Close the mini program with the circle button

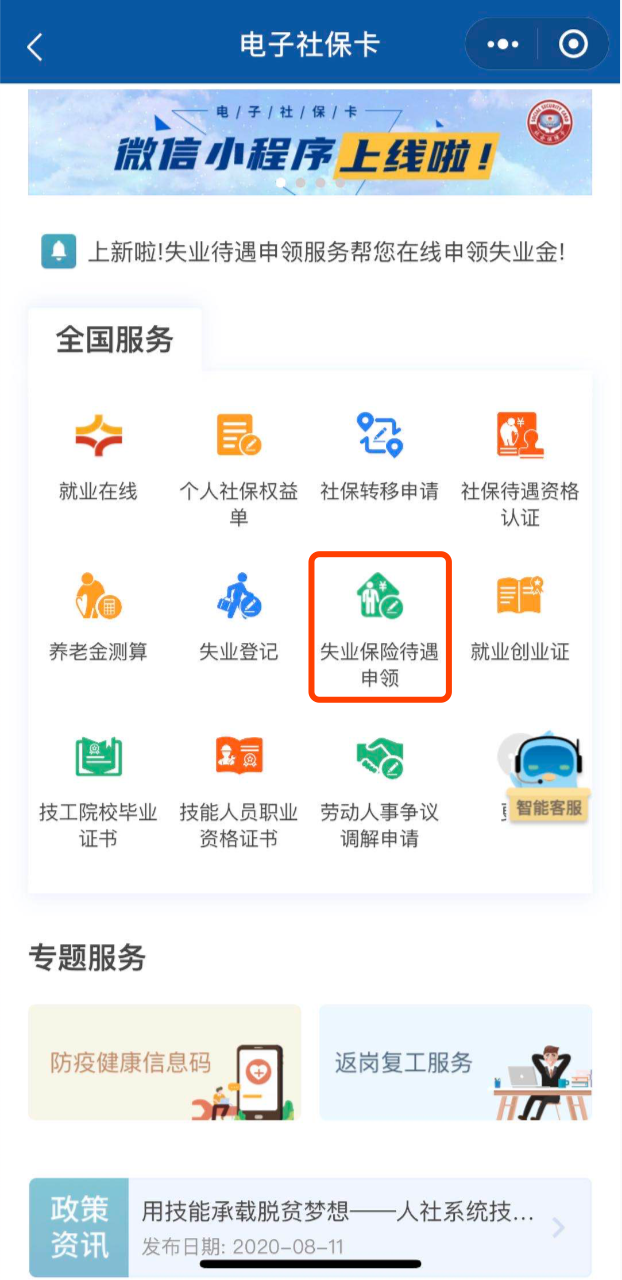pos(574,45)
